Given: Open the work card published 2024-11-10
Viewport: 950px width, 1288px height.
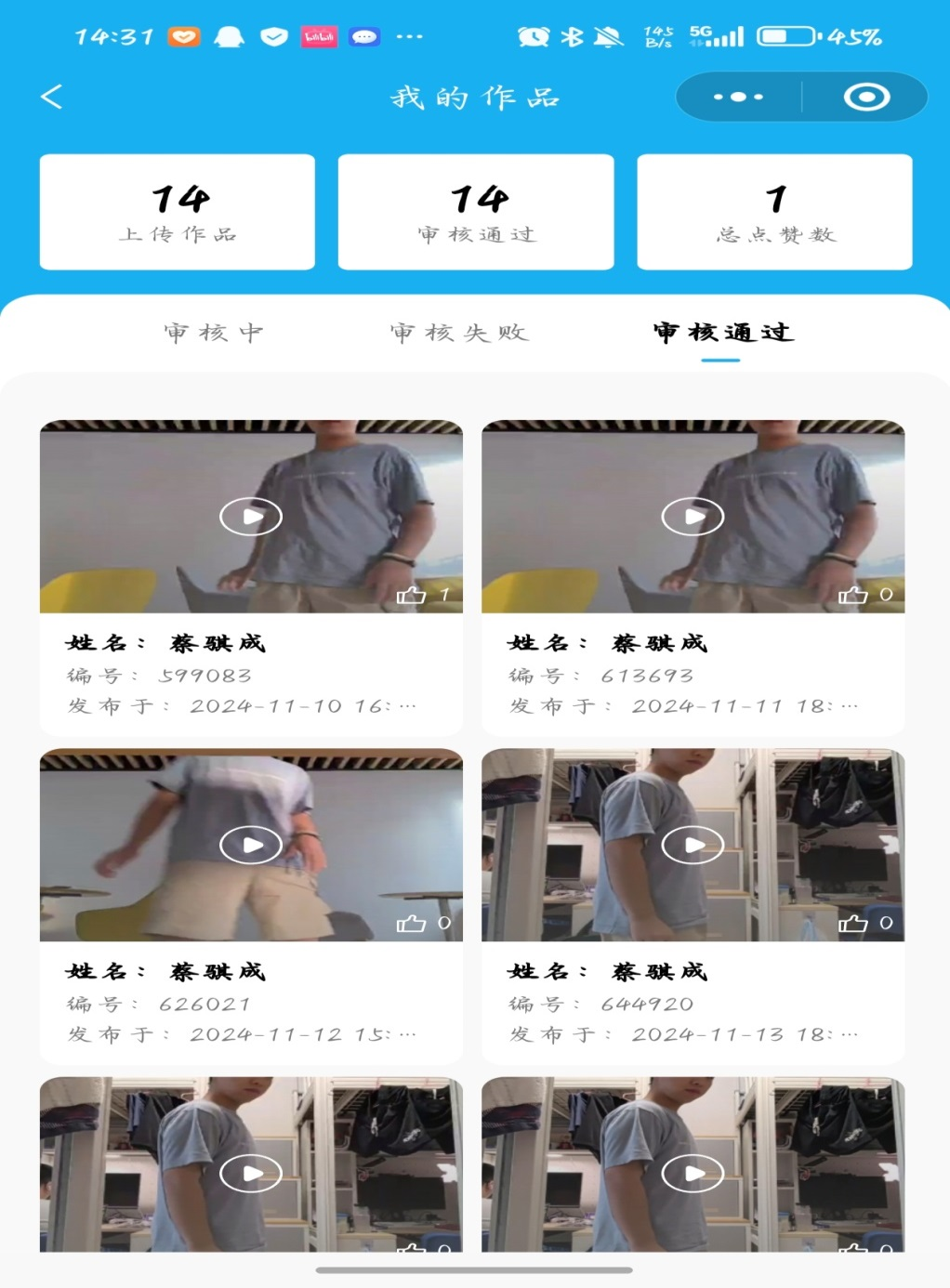Looking at the screenshot, I should coord(251,675).
